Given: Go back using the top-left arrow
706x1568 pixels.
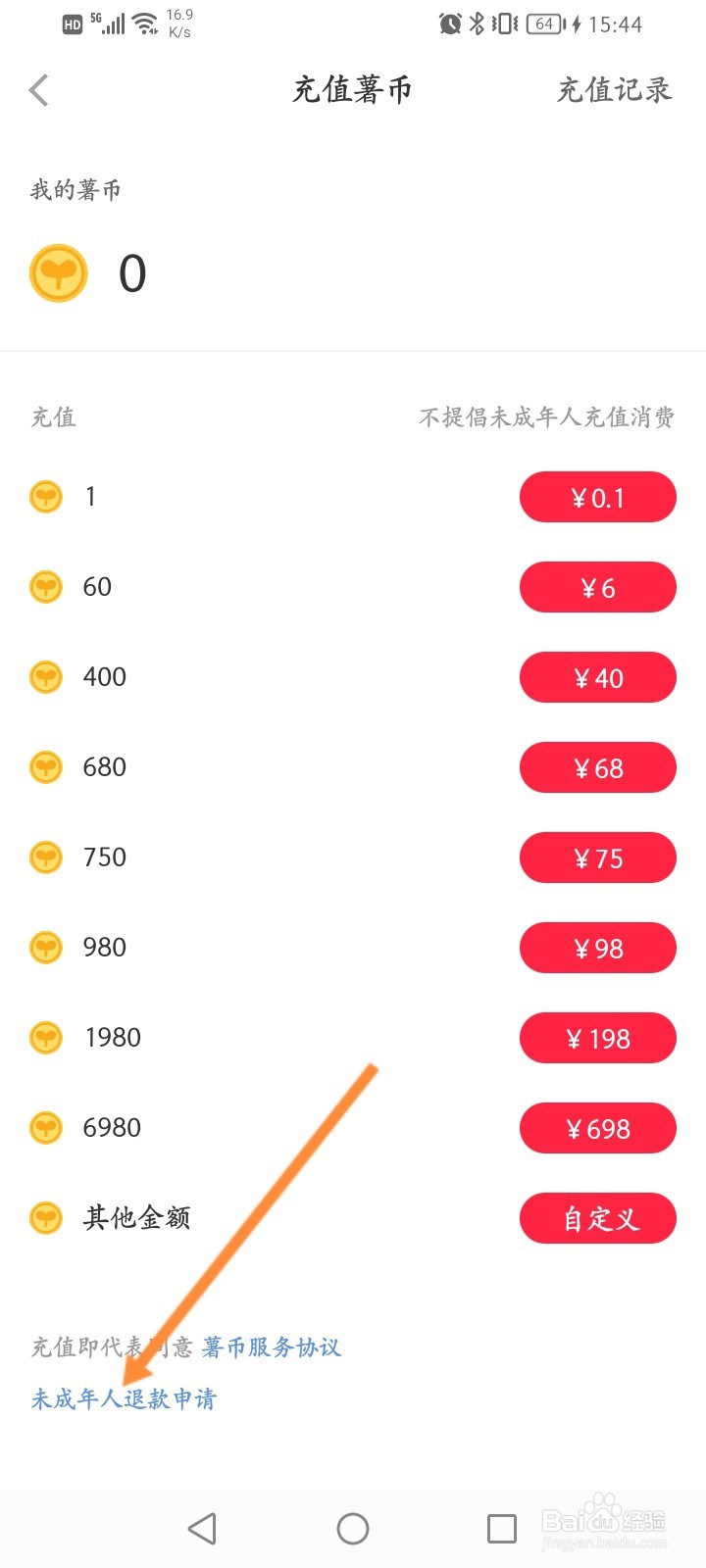Looking at the screenshot, I should (x=39, y=90).
